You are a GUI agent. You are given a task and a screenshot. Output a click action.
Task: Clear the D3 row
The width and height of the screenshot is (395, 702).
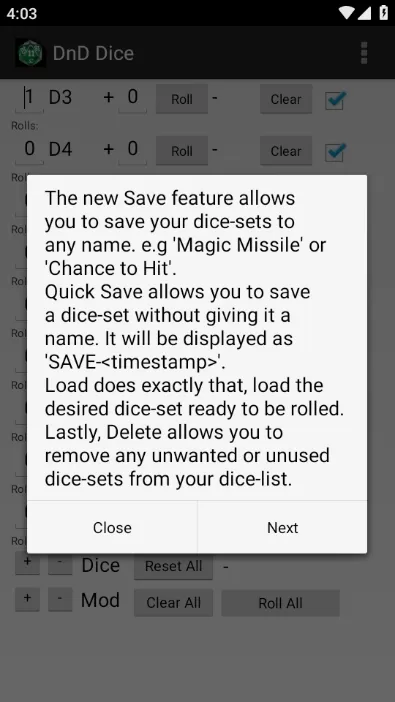coord(286,99)
